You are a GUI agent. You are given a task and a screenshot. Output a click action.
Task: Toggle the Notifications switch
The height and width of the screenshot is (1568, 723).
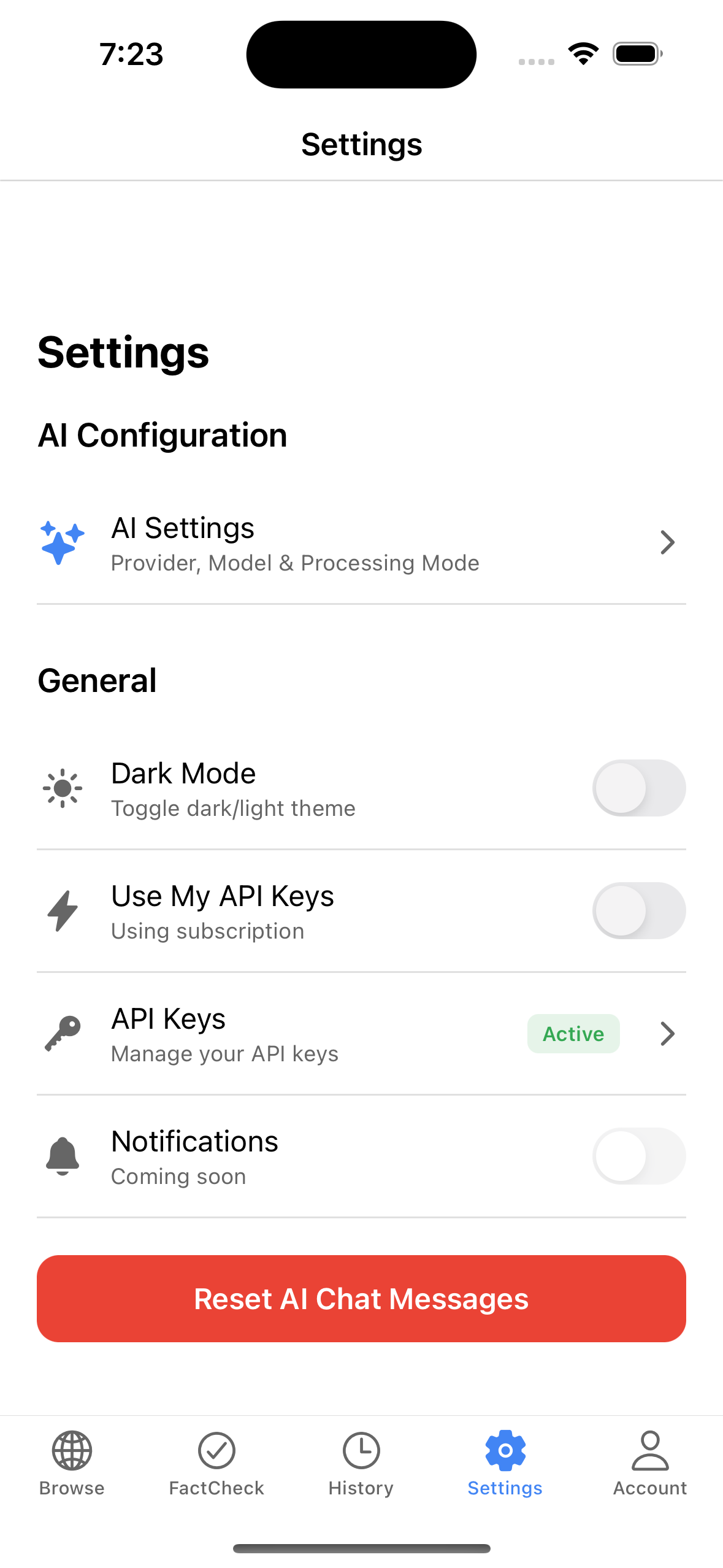(638, 1156)
